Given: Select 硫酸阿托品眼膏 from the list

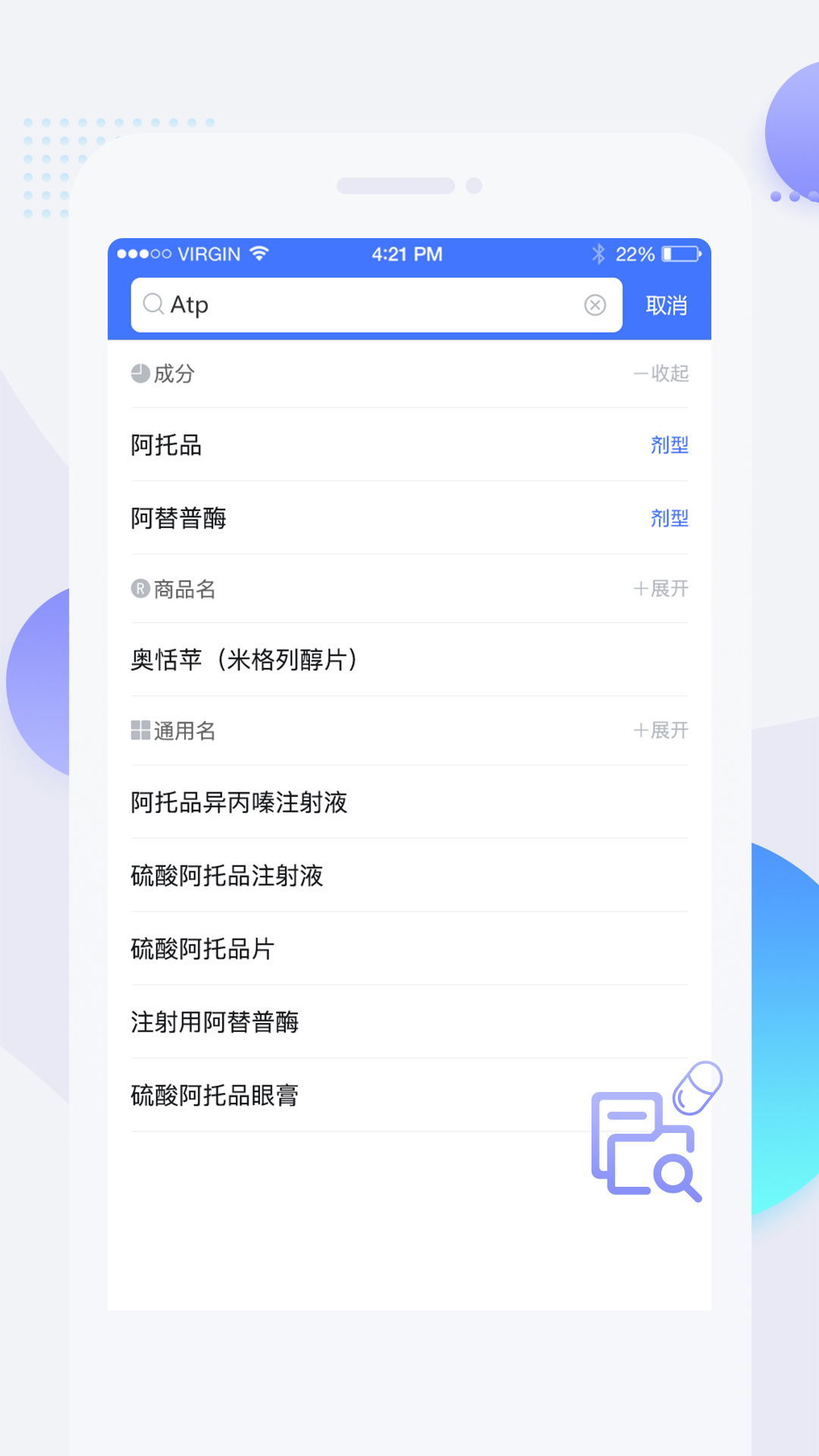Looking at the screenshot, I should 215,1094.
